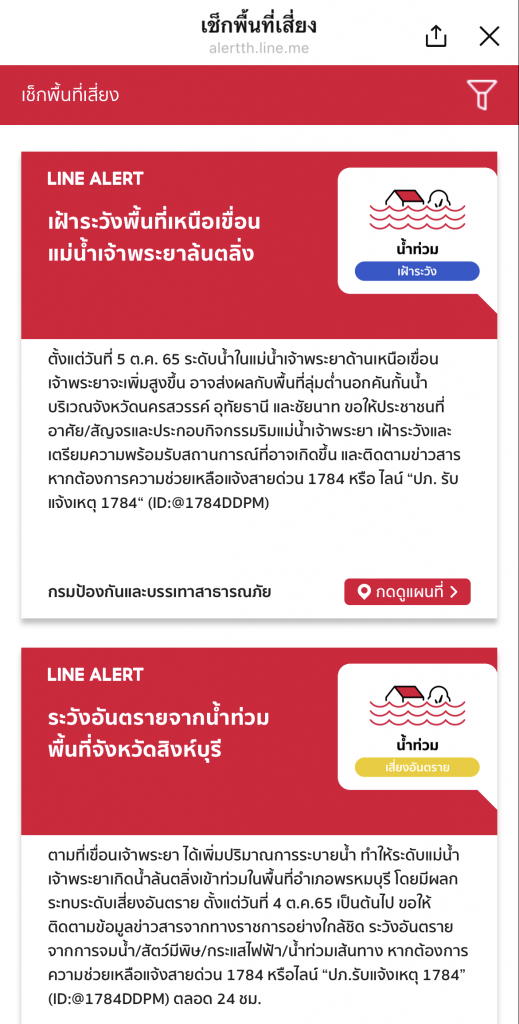Screen dimensions: 519x1024
Task: Share this page via the share icon
Action: point(436,36)
